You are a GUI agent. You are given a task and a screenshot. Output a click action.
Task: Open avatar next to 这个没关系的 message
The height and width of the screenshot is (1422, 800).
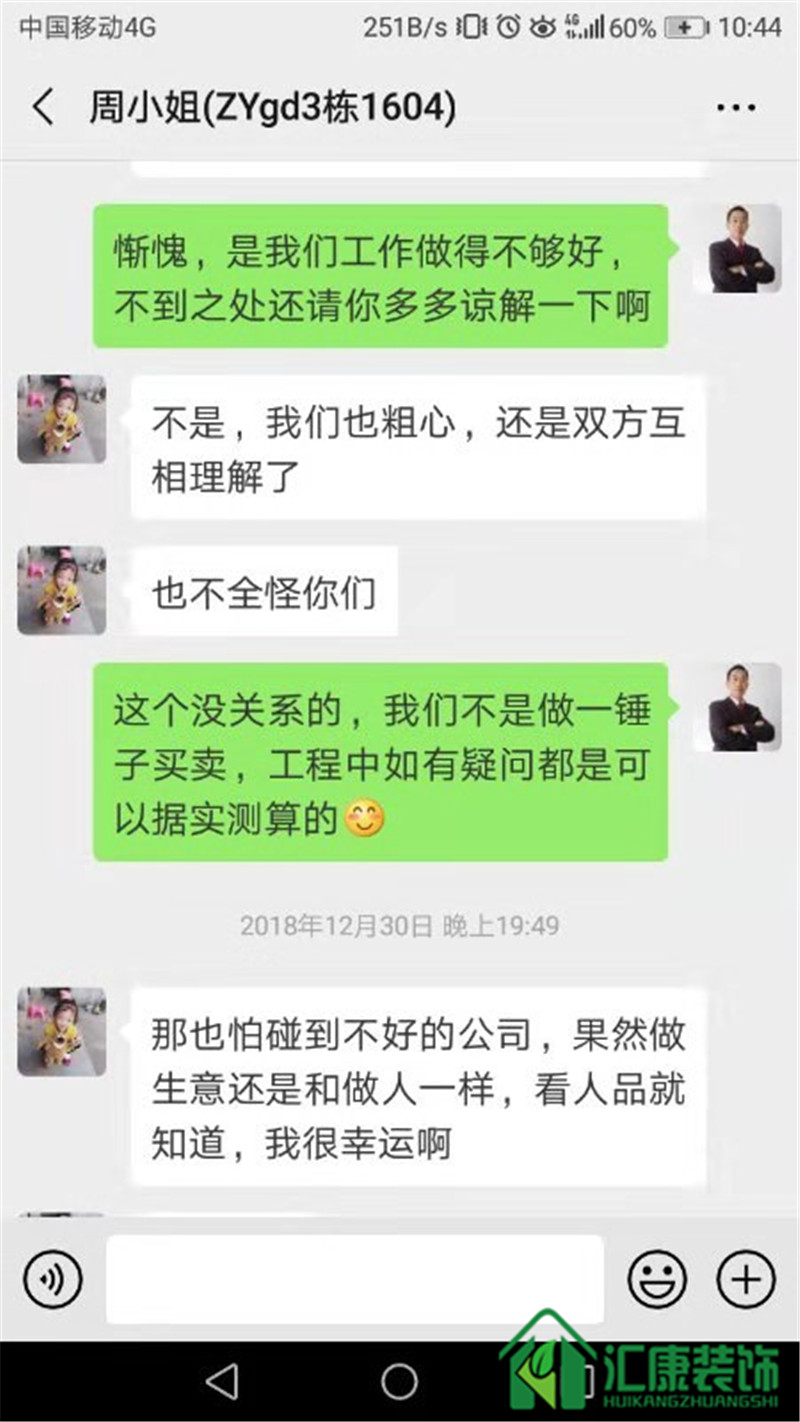[x=738, y=707]
